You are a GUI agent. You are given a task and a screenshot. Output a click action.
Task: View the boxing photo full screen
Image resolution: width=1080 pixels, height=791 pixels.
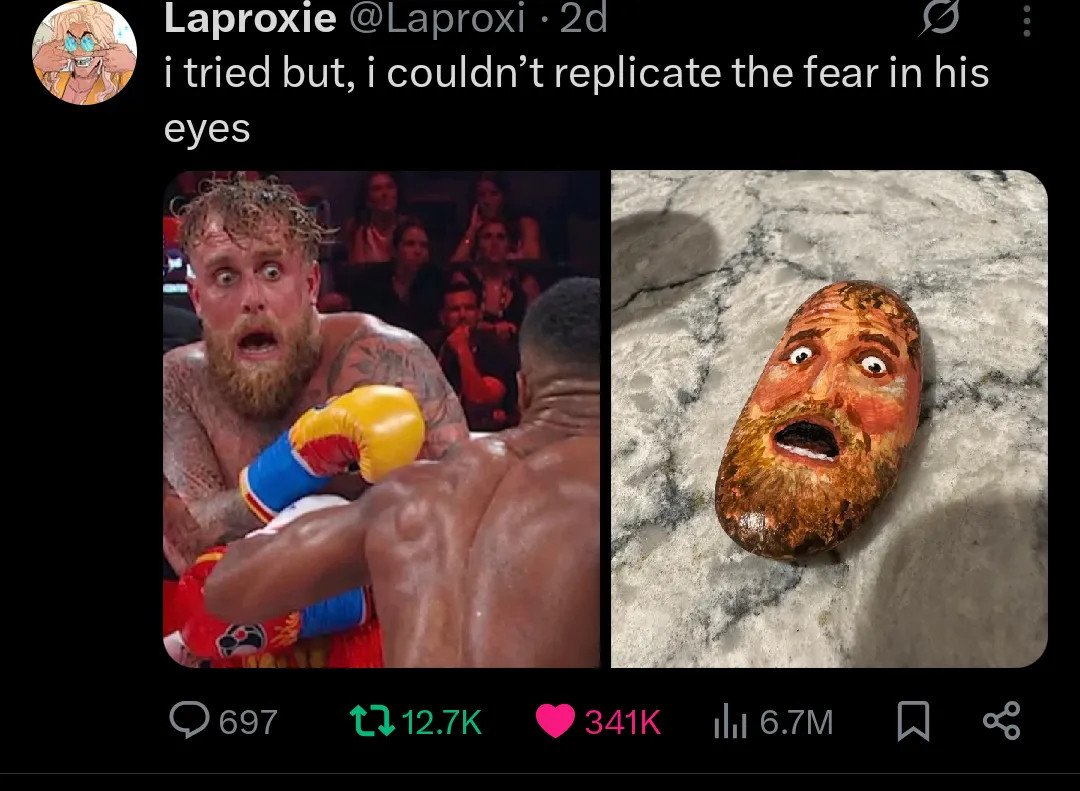point(381,418)
